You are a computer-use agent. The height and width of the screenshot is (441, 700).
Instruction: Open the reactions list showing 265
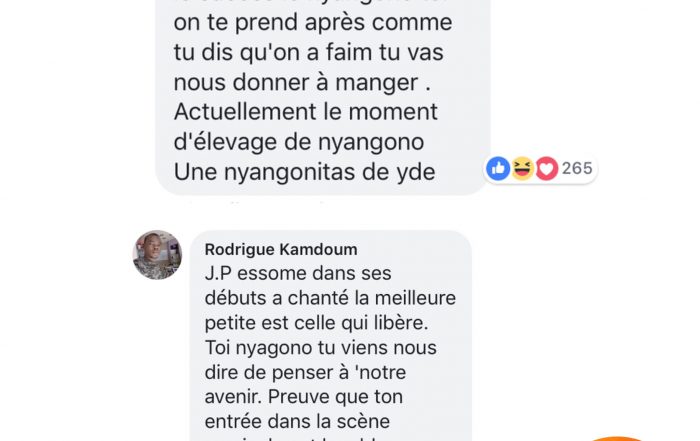coord(541,168)
